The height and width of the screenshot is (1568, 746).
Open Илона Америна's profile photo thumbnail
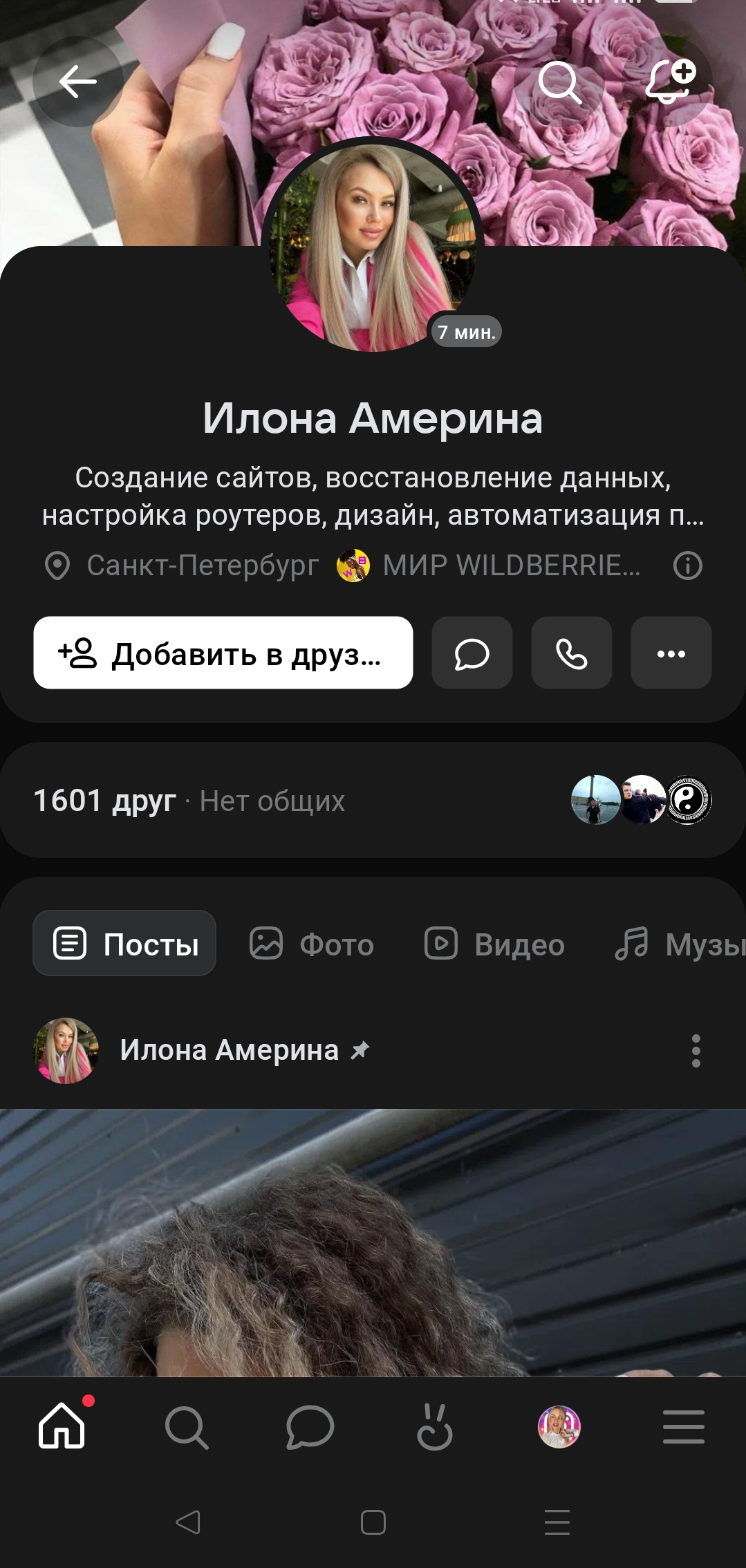66,1050
